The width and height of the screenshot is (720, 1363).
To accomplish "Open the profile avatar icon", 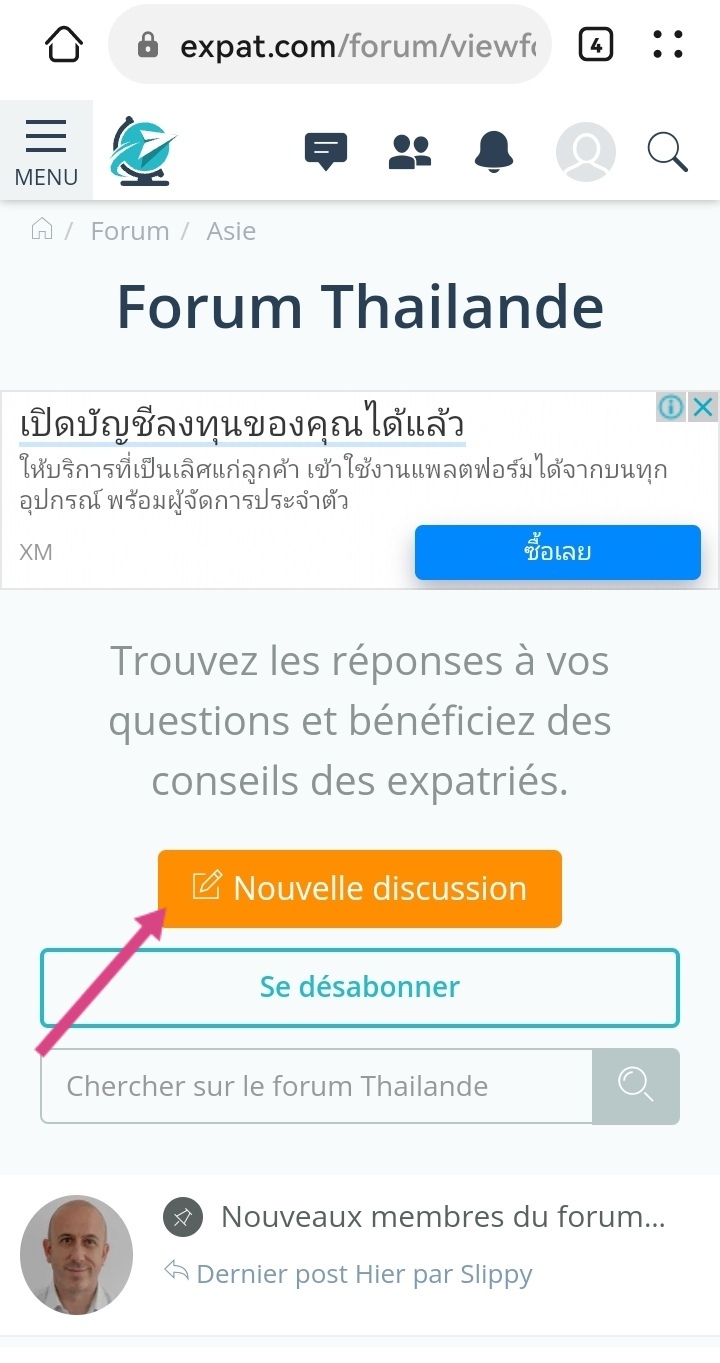I will [585, 152].
